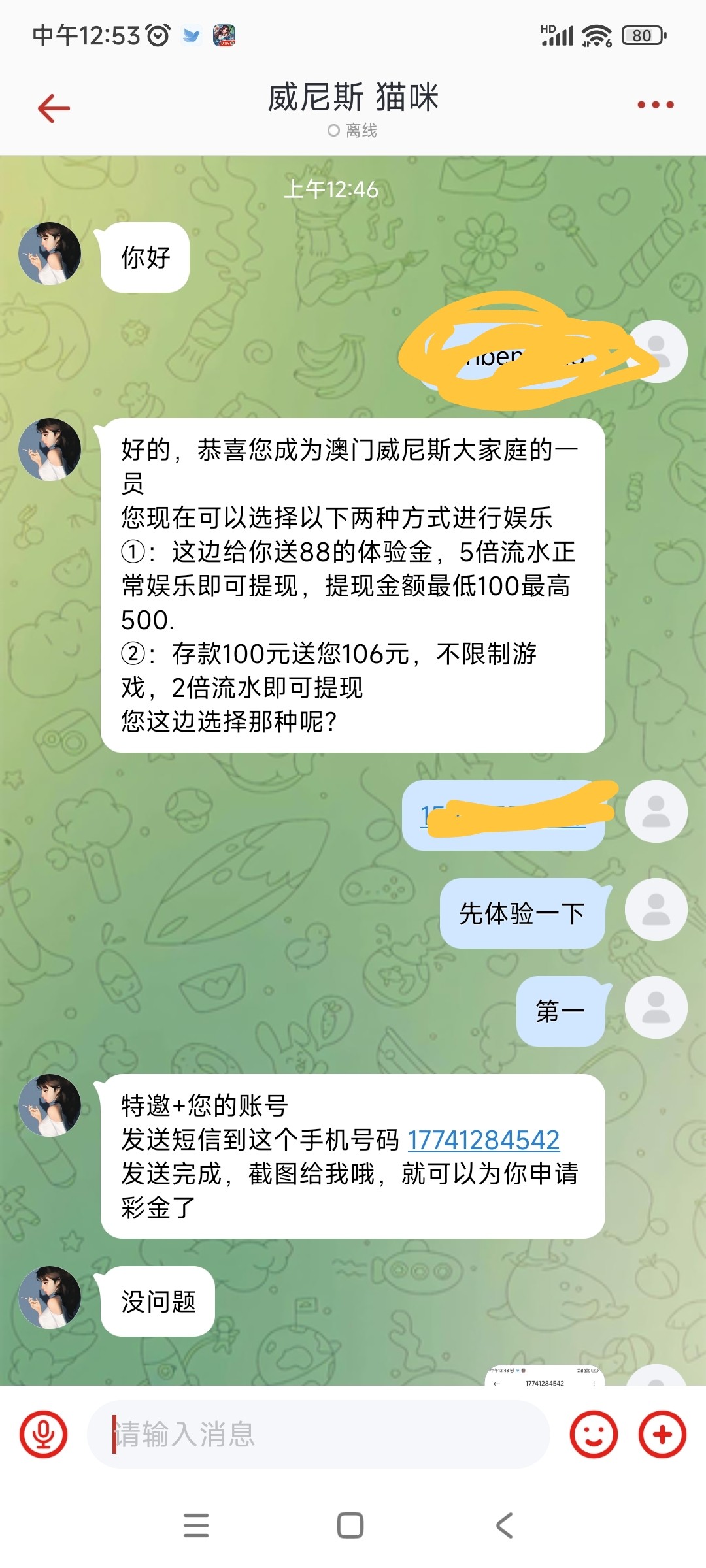Open system recent apps
706x1568 pixels.
tap(196, 1526)
